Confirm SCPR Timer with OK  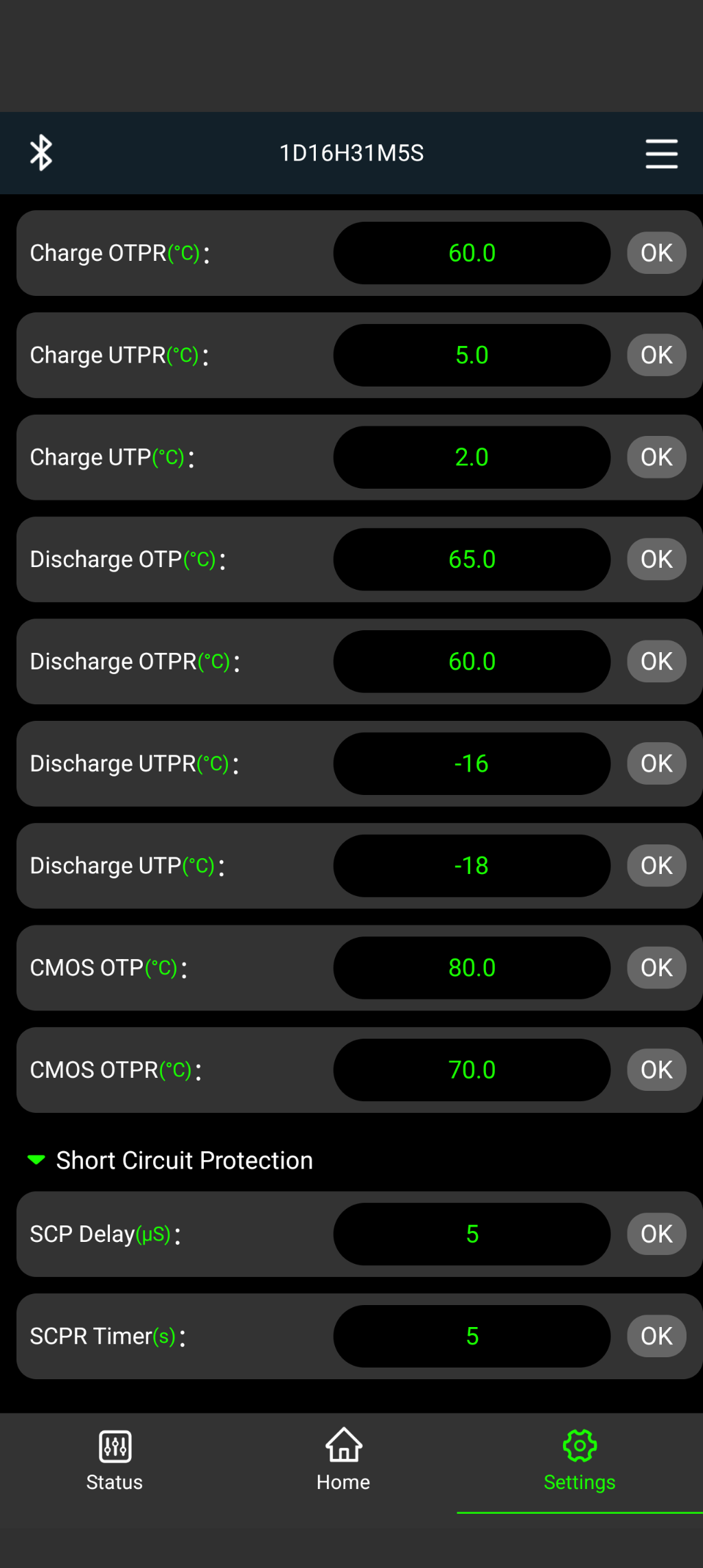tap(656, 1336)
